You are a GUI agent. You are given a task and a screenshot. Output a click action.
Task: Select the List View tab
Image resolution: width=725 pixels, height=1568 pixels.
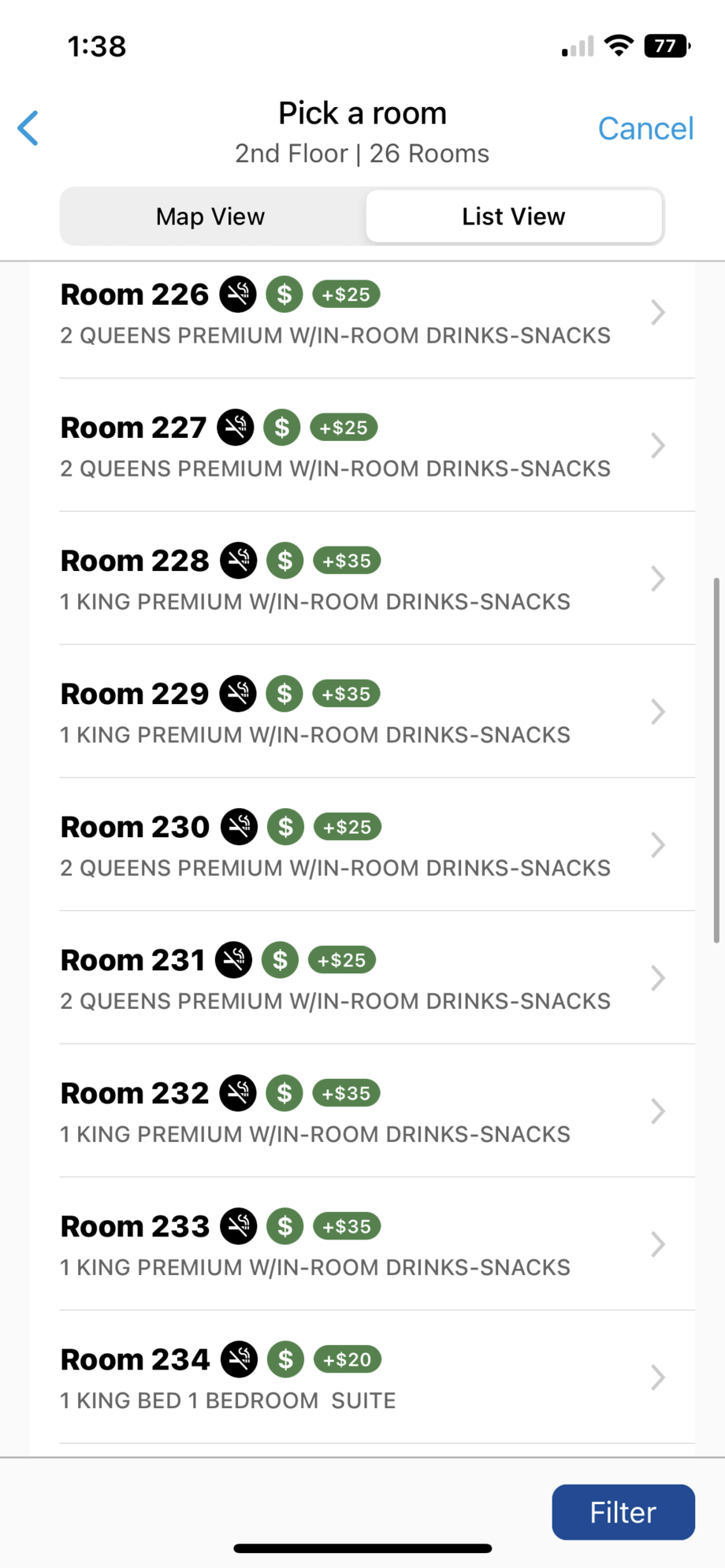pos(513,217)
